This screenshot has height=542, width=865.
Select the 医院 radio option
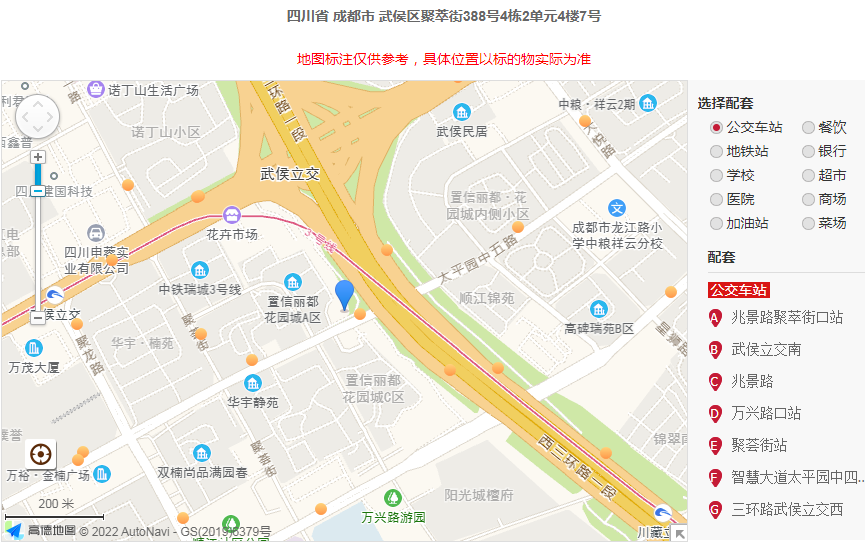(716, 199)
